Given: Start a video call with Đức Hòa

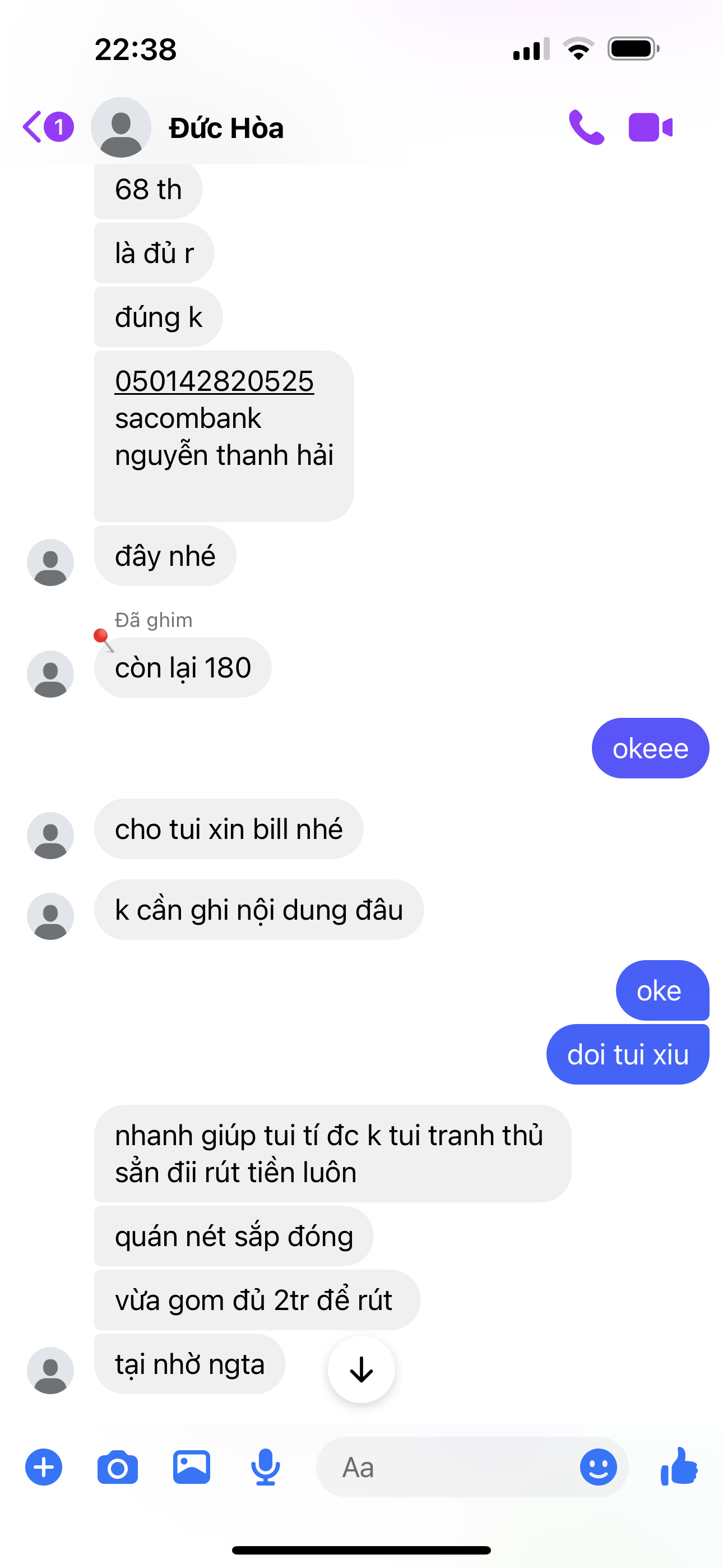Looking at the screenshot, I should point(650,127).
